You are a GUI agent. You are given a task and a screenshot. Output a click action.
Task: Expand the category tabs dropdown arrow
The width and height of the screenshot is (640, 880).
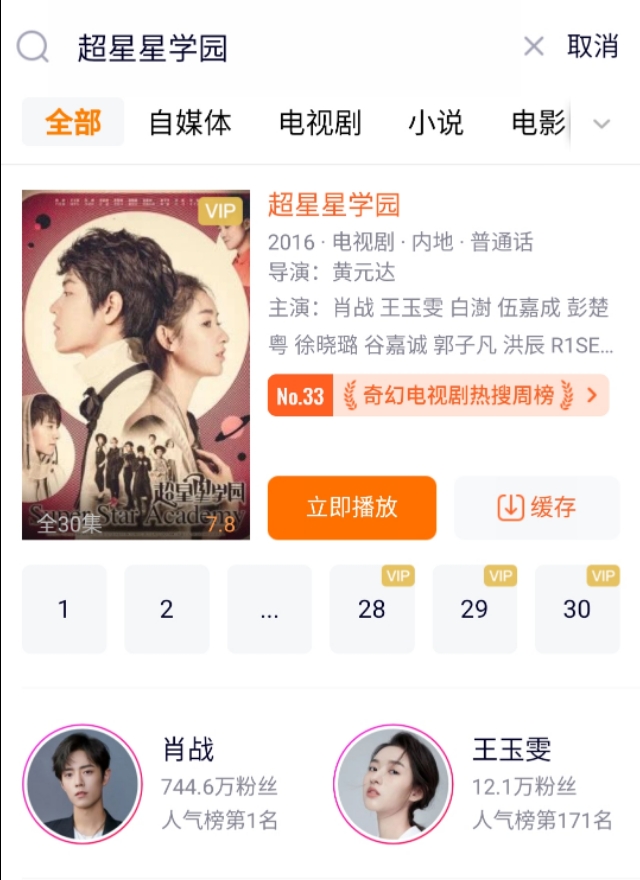pyautogui.click(x=602, y=124)
